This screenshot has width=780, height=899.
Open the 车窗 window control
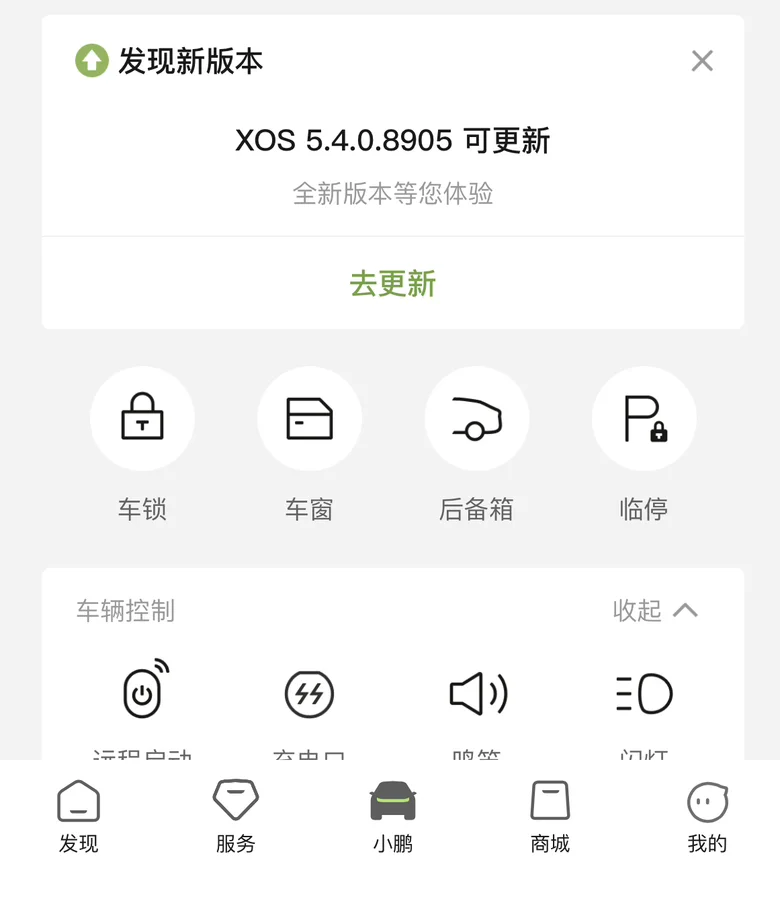(309, 419)
